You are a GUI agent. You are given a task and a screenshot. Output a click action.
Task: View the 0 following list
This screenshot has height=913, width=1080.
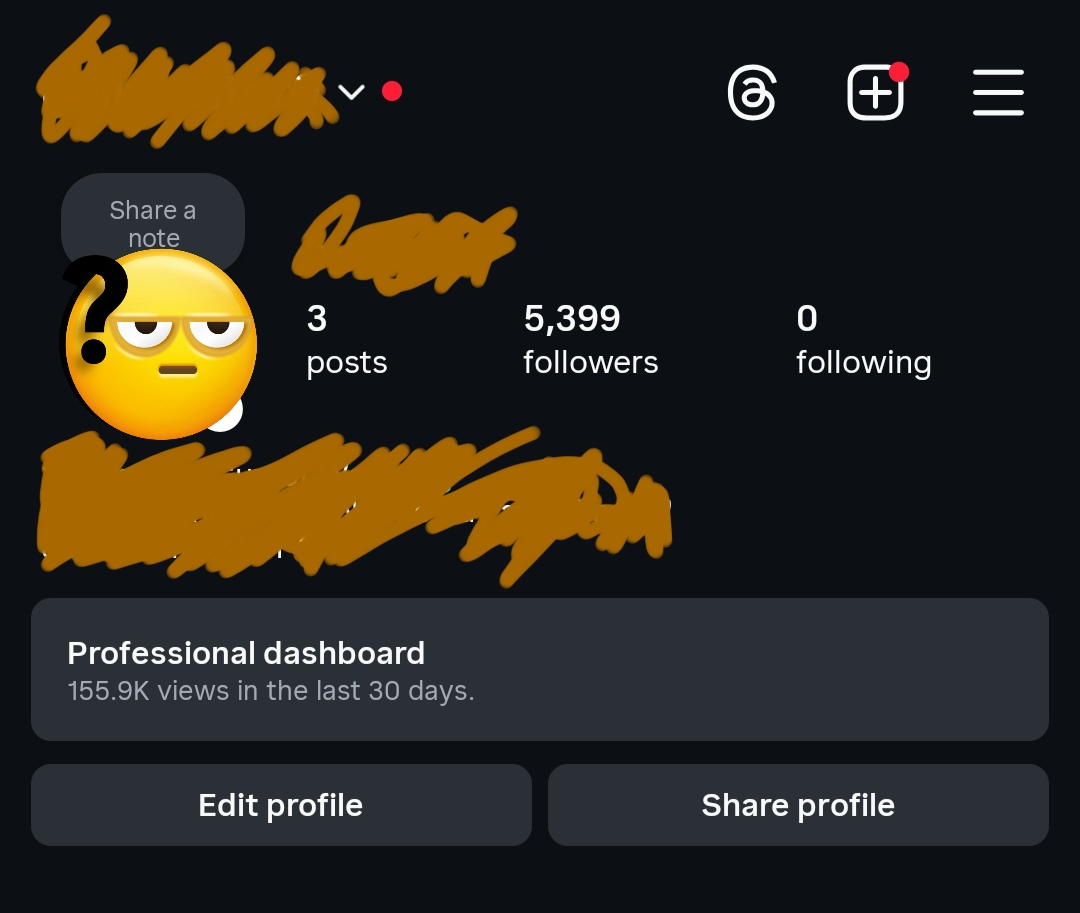click(x=862, y=340)
